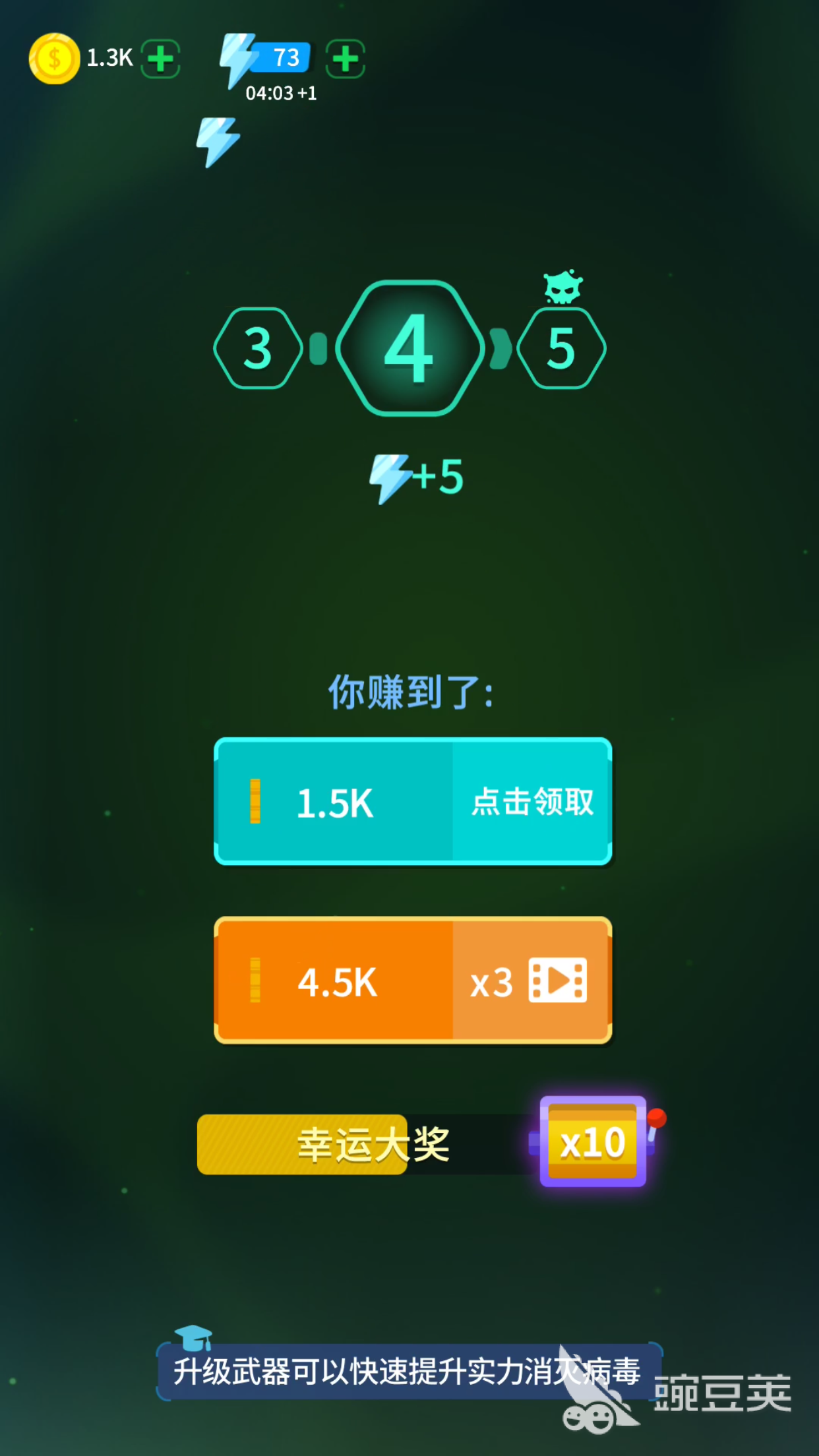Claim the 1.5K coins reward
819x1456 pixels.
(x=413, y=802)
